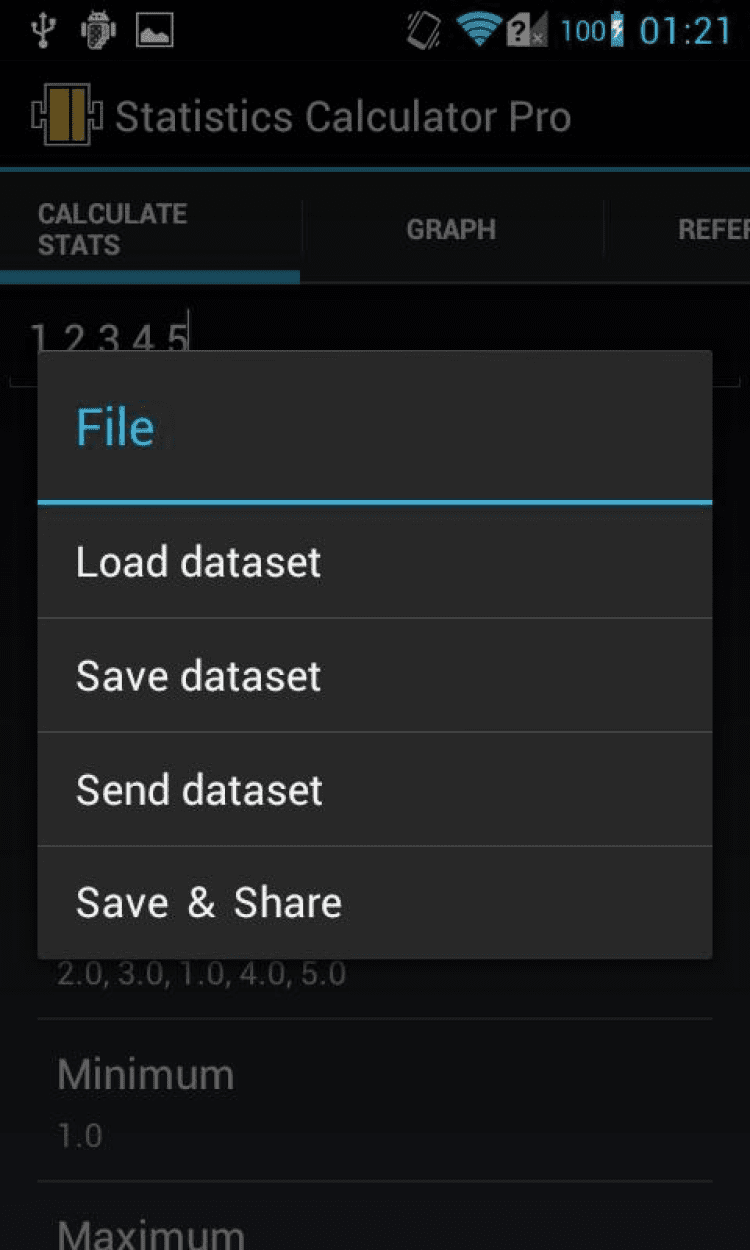This screenshot has width=750, height=1250.
Task: Choose Save dataset option
Action: click(x=375, y=675)
